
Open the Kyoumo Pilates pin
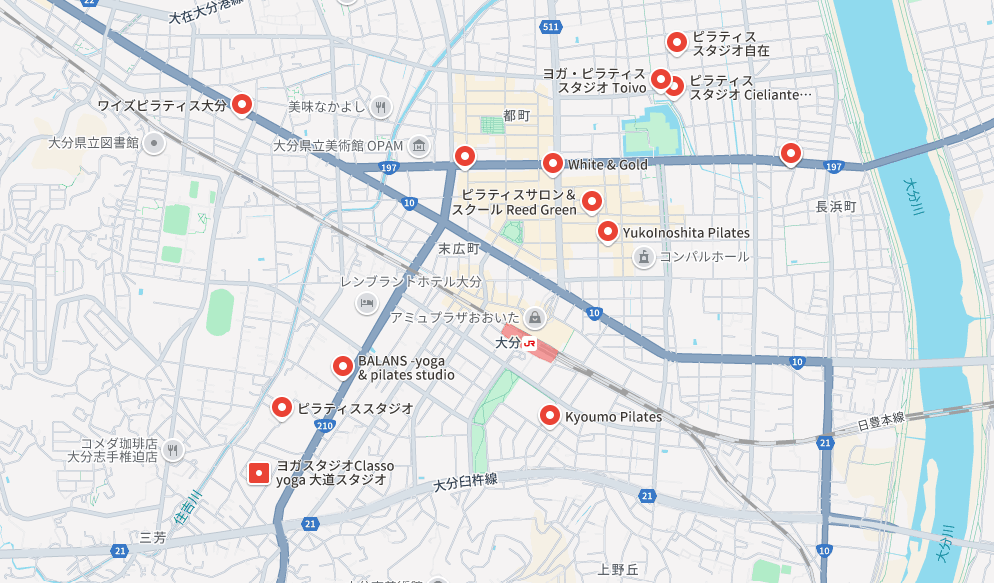[549, 415]
